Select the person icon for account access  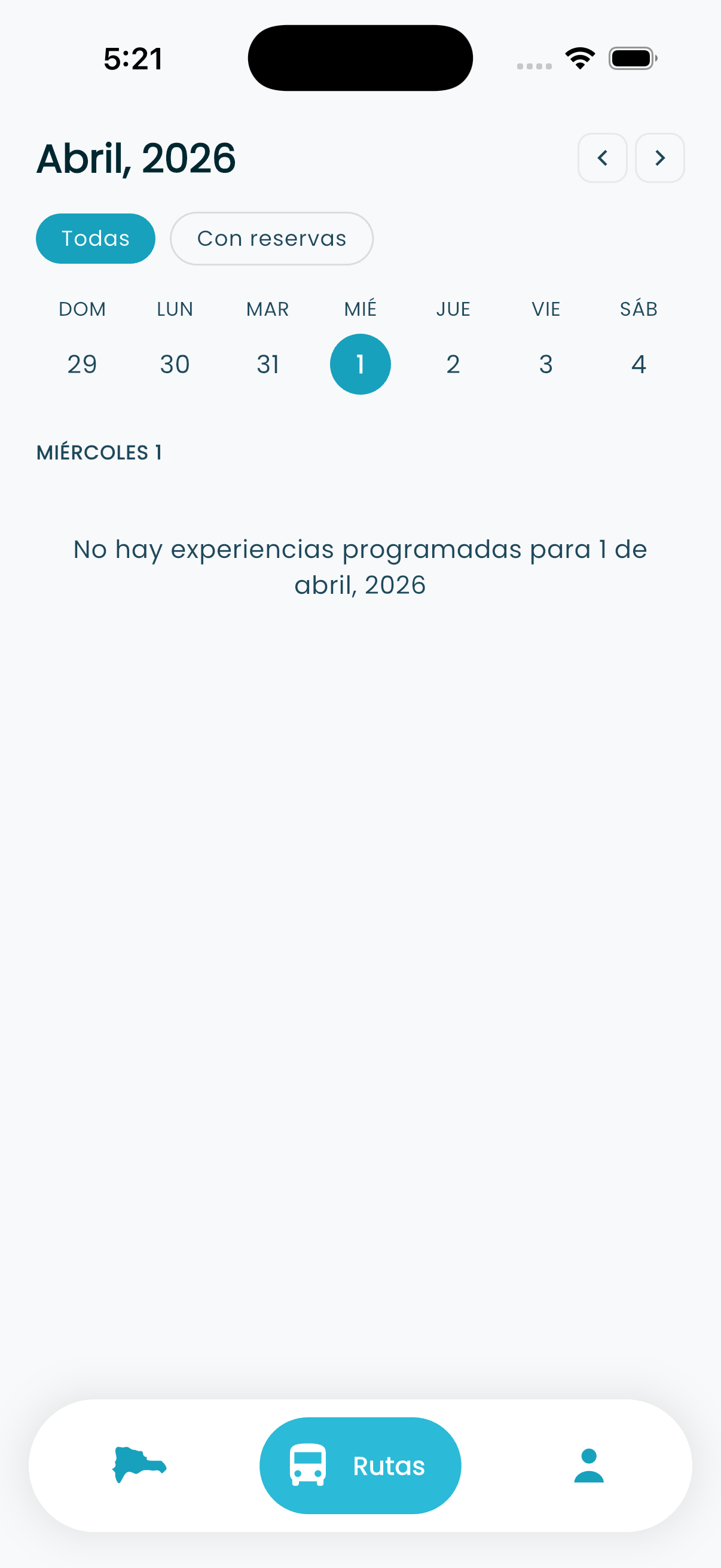tap(588, 1466)
